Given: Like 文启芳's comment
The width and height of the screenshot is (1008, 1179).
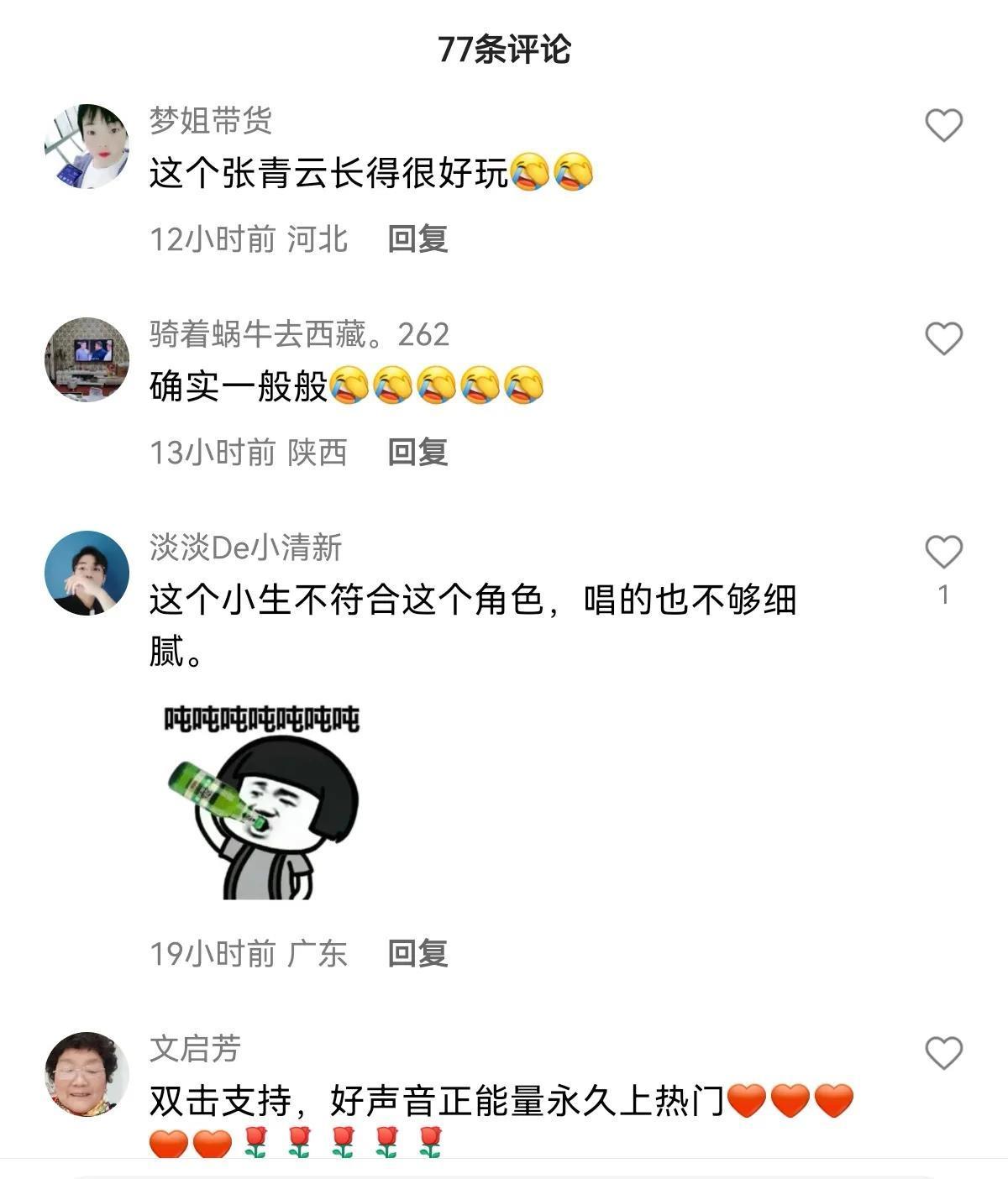Looking at the screenshot, I should [x=943, y=1053].
